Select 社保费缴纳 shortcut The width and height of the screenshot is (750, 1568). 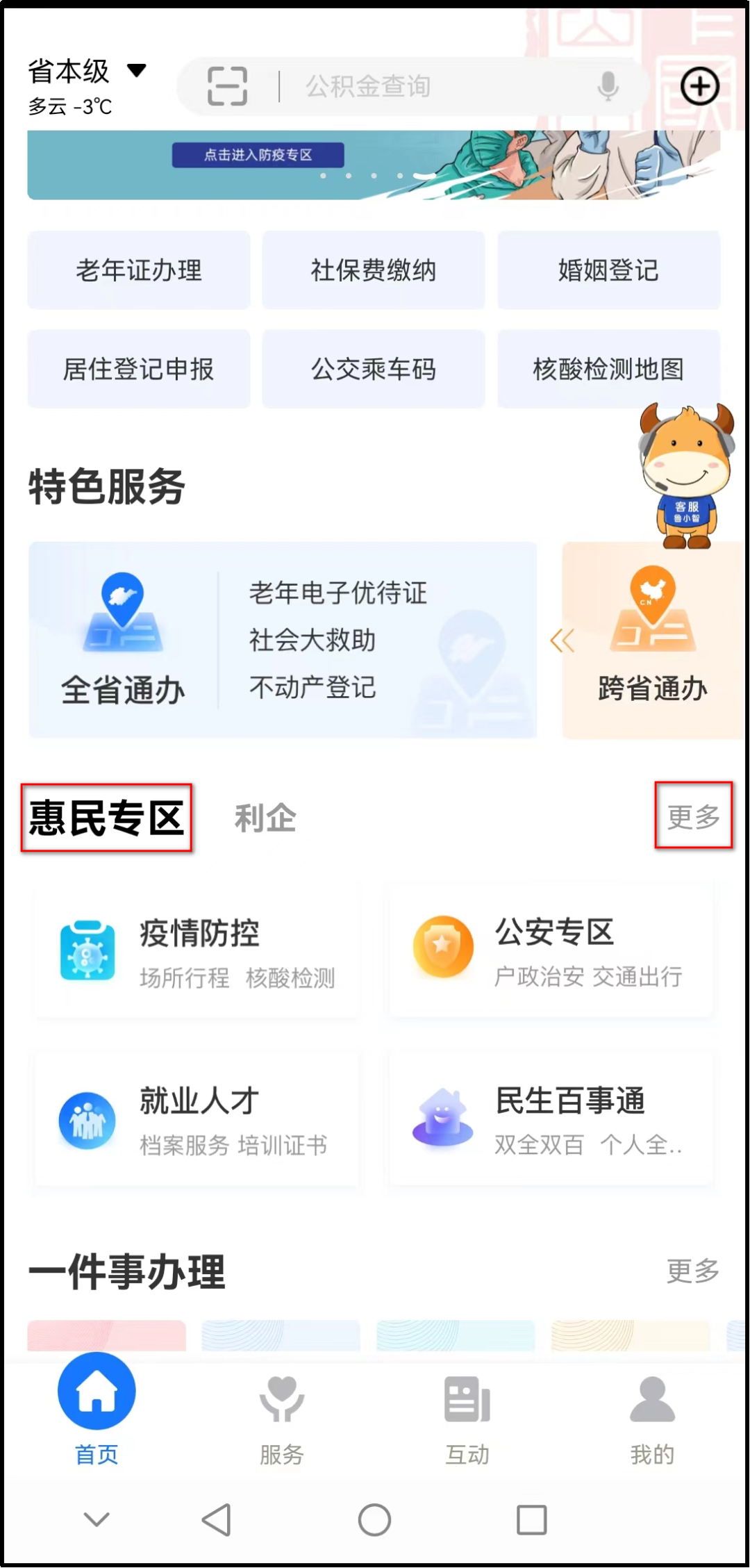[374, 270]
